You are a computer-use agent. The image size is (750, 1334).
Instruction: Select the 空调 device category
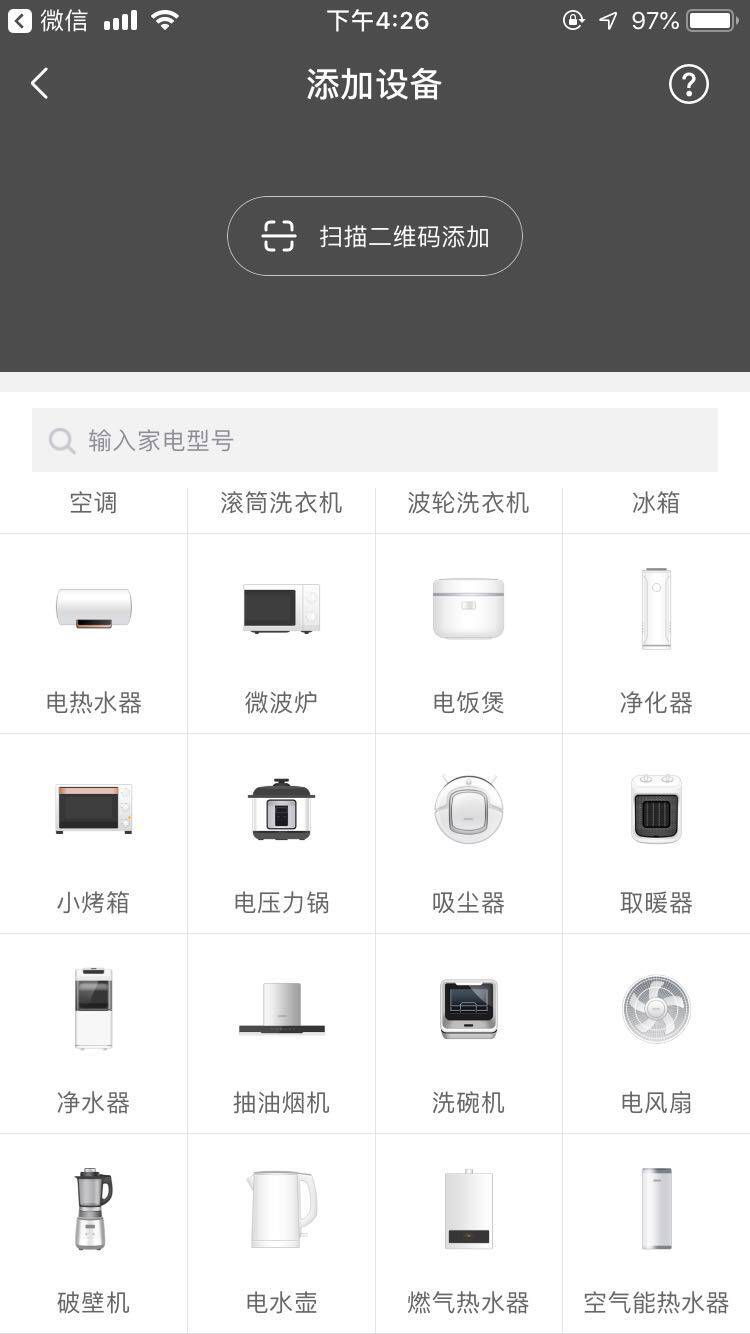[x=93, y=503]
